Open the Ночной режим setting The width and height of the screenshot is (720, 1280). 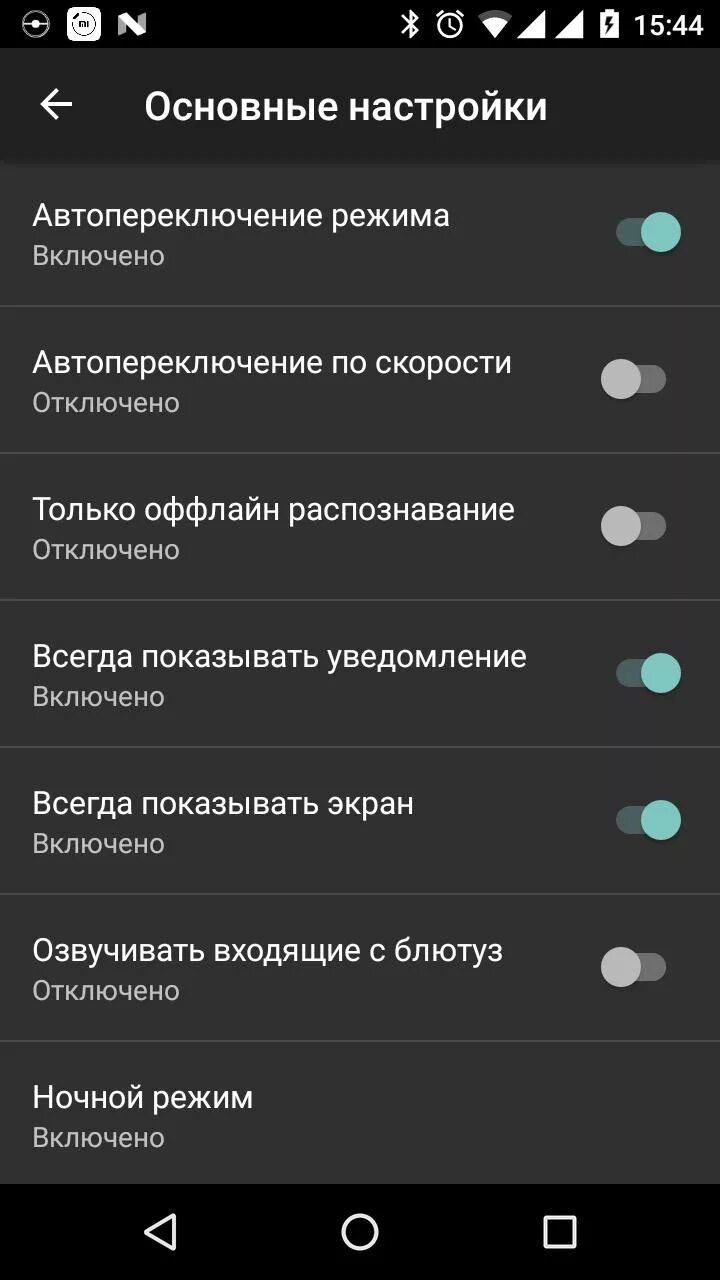[x=360, y=1114]
